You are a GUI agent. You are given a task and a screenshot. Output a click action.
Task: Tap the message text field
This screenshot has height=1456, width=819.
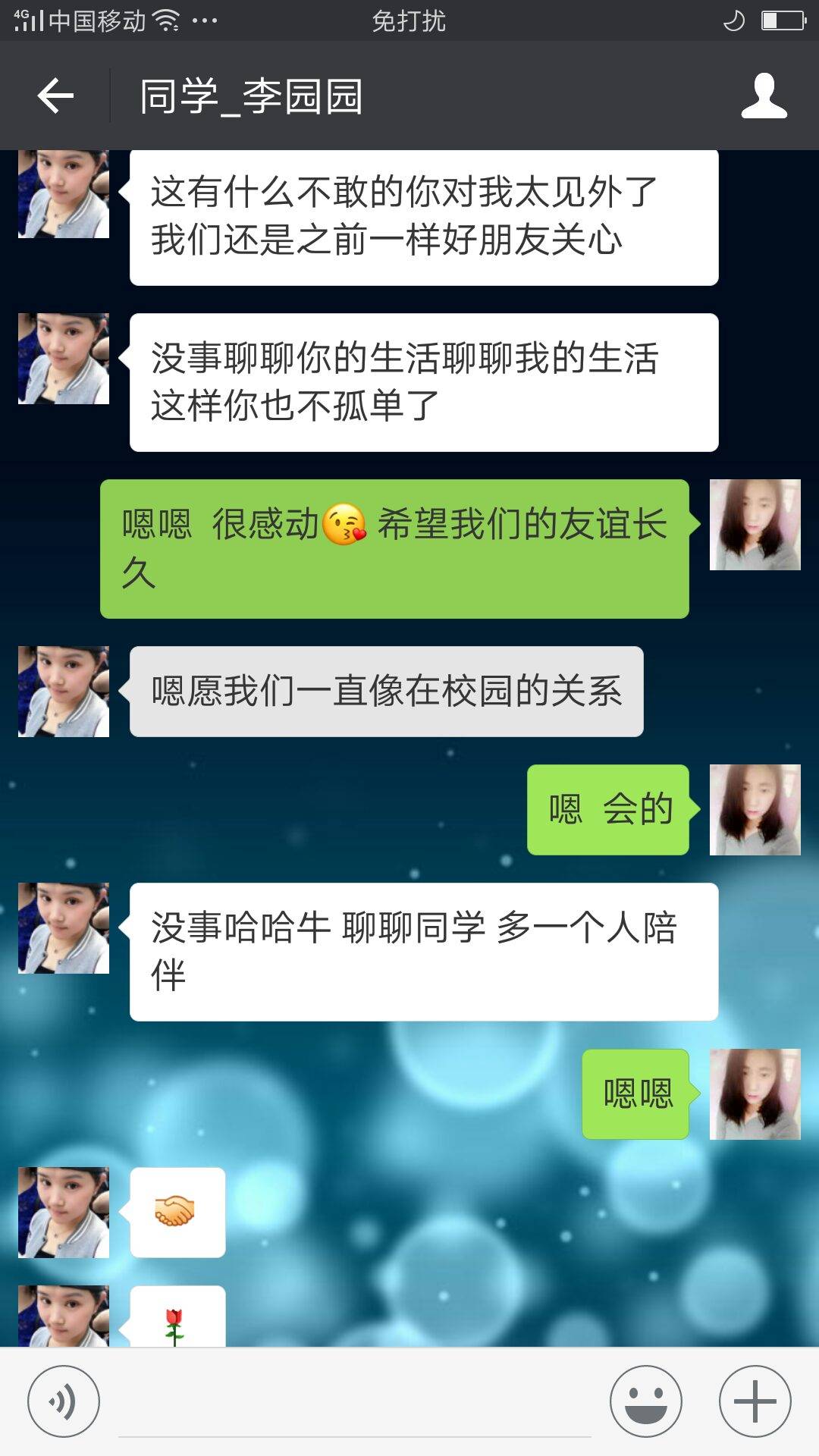click(x=354, y=1407)
